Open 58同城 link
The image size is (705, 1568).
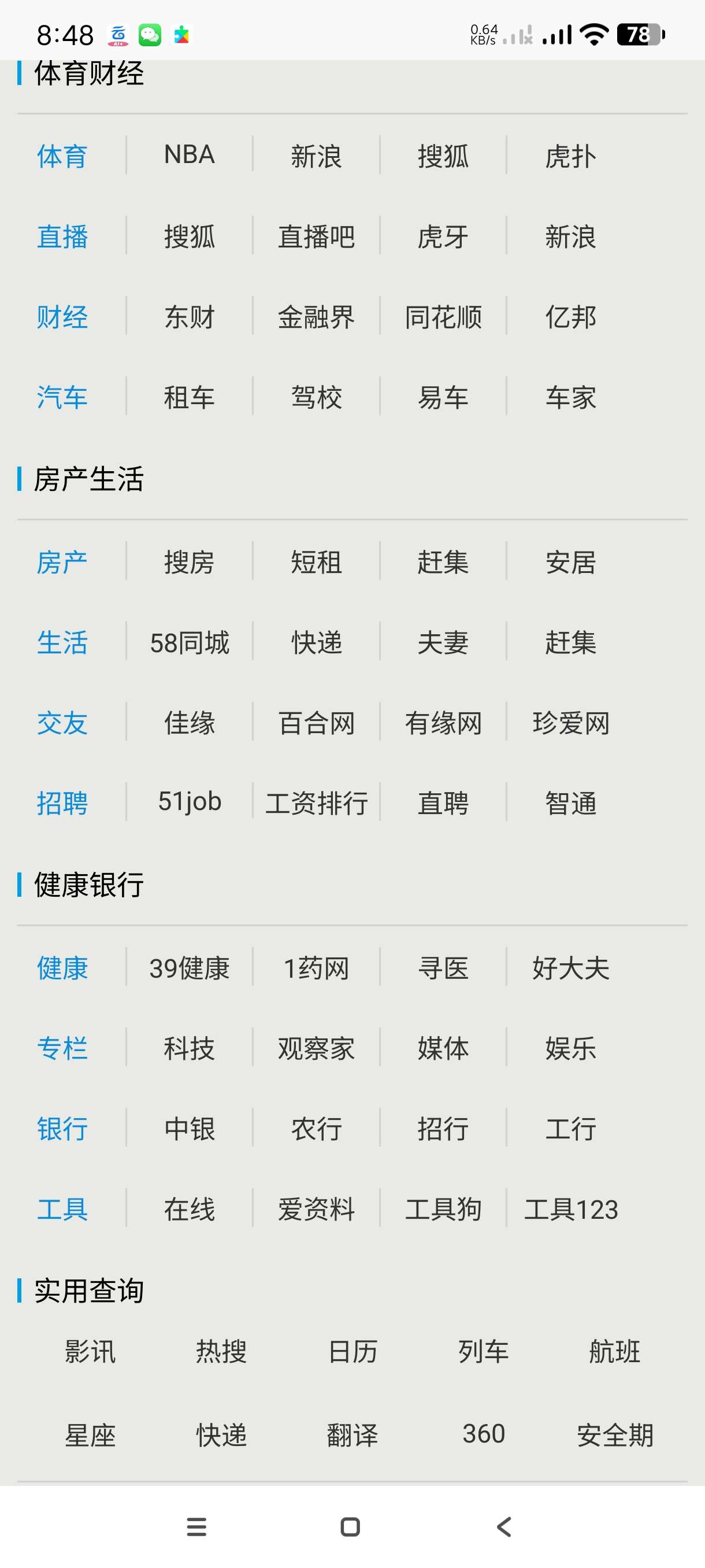pos(189,643)
